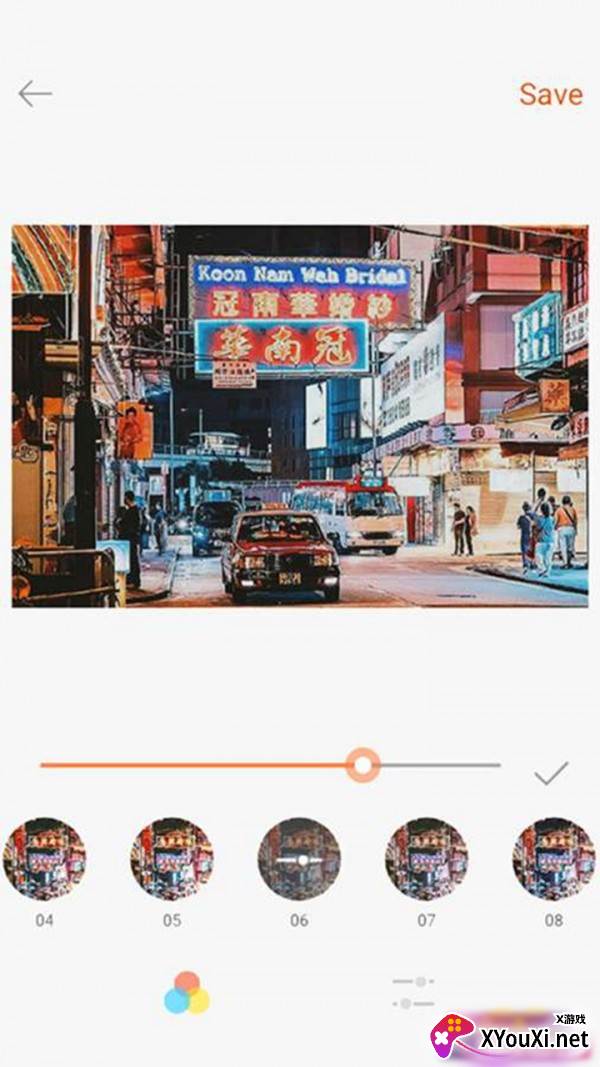This screenshot has height=1067, width=600.
Task: Tap the filter intensity slider handle
Action: [x=362, y=766]
